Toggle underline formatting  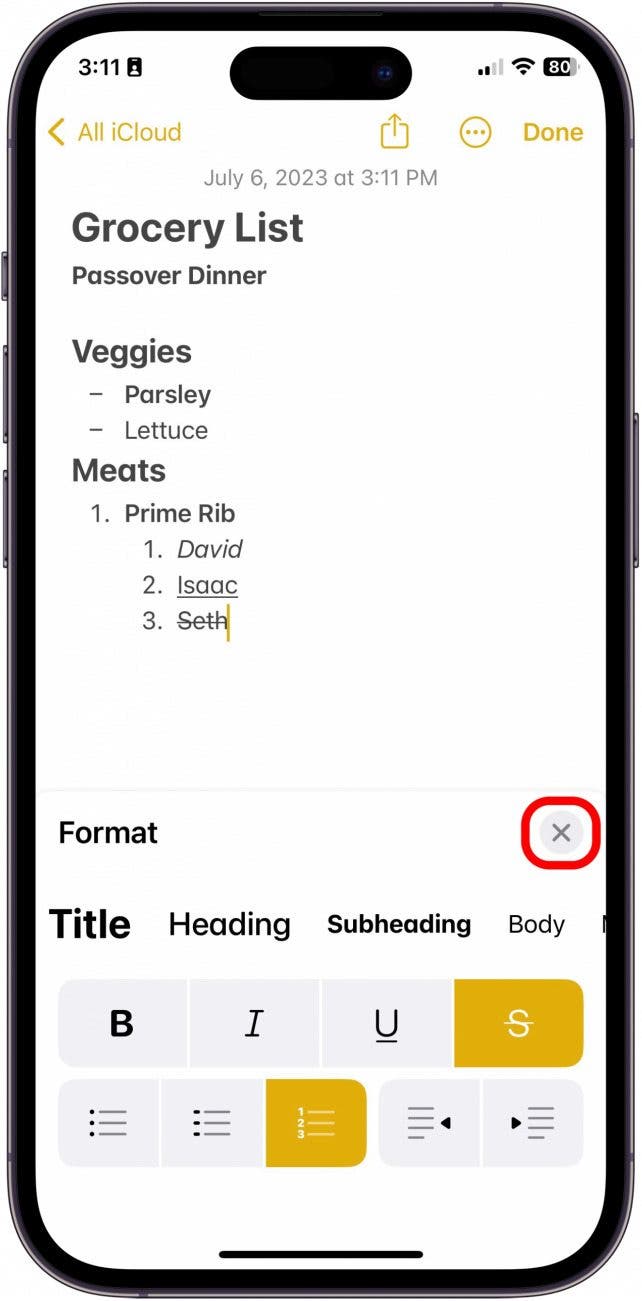tap(386, 1023)
